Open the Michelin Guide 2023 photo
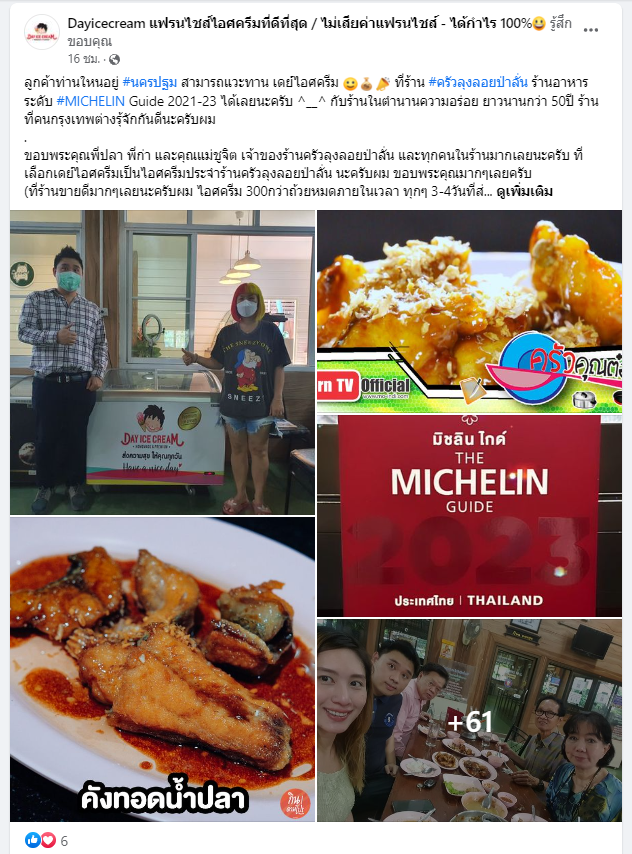The height and width of the screenshot is (854, 632). tap(469, 515)
